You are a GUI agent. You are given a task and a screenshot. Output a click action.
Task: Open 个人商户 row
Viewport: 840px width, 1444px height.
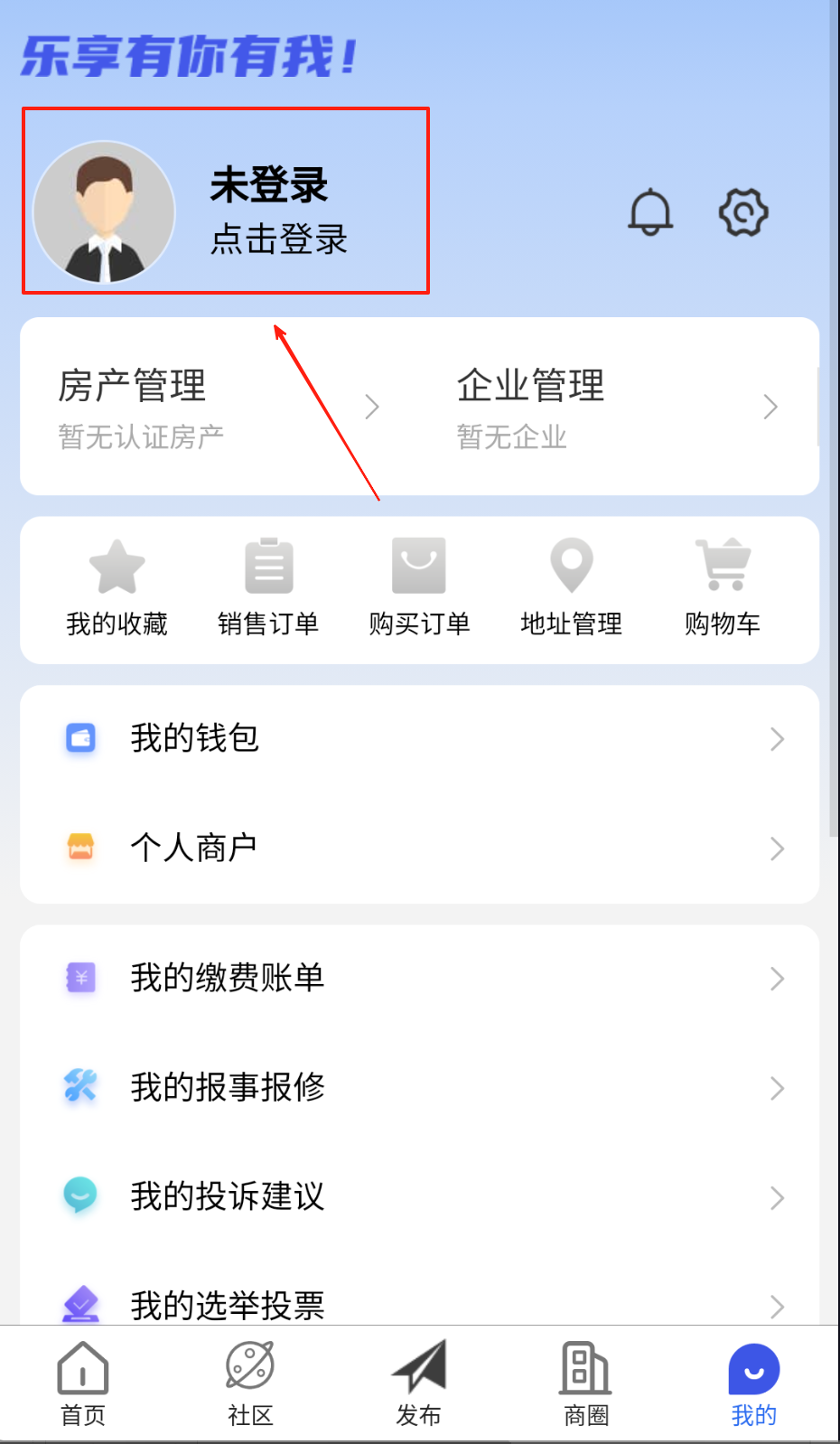(x=419, y=849)
